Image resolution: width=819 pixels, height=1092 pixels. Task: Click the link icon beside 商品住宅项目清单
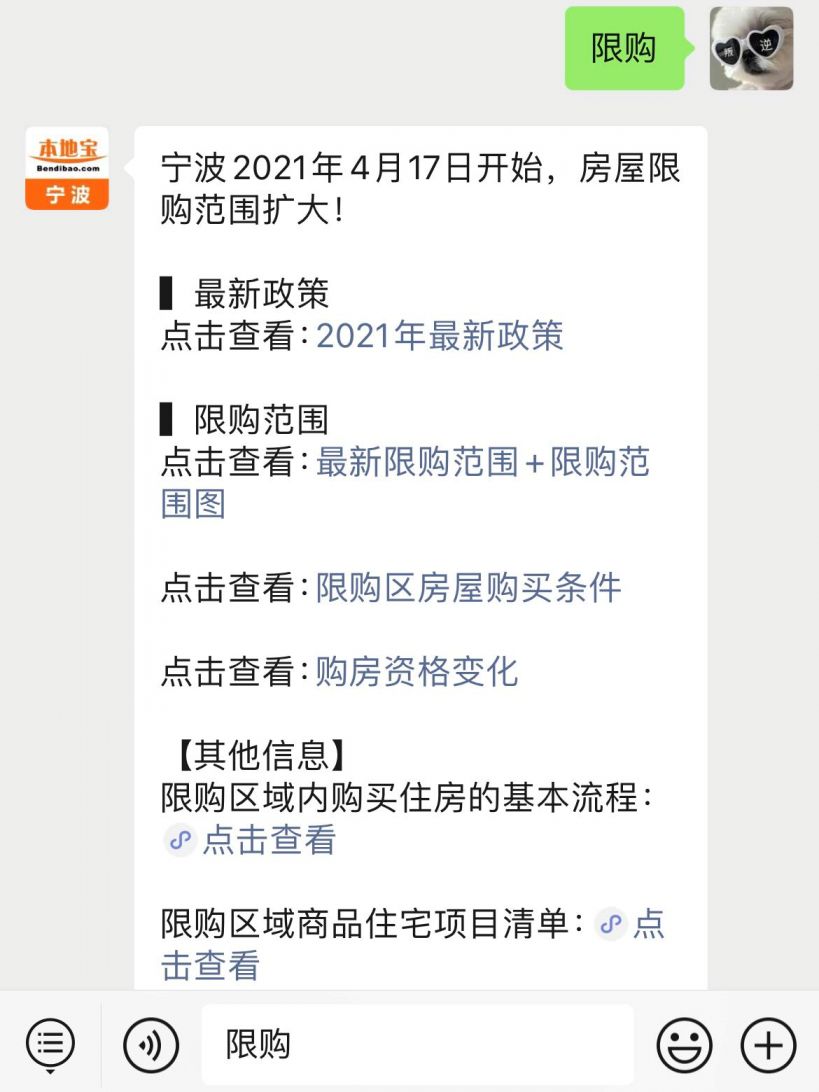613,924
